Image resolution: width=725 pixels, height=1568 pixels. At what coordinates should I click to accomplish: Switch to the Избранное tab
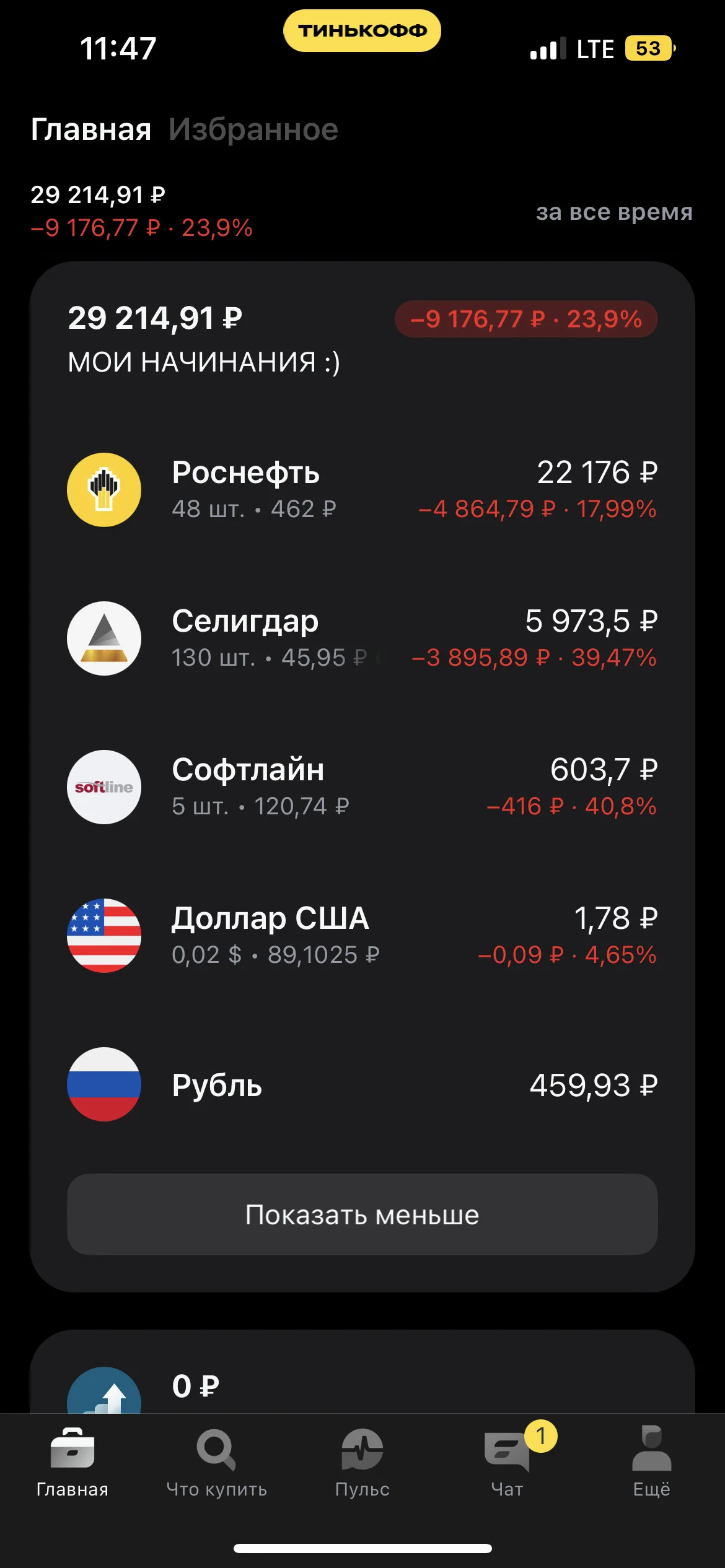253,129
